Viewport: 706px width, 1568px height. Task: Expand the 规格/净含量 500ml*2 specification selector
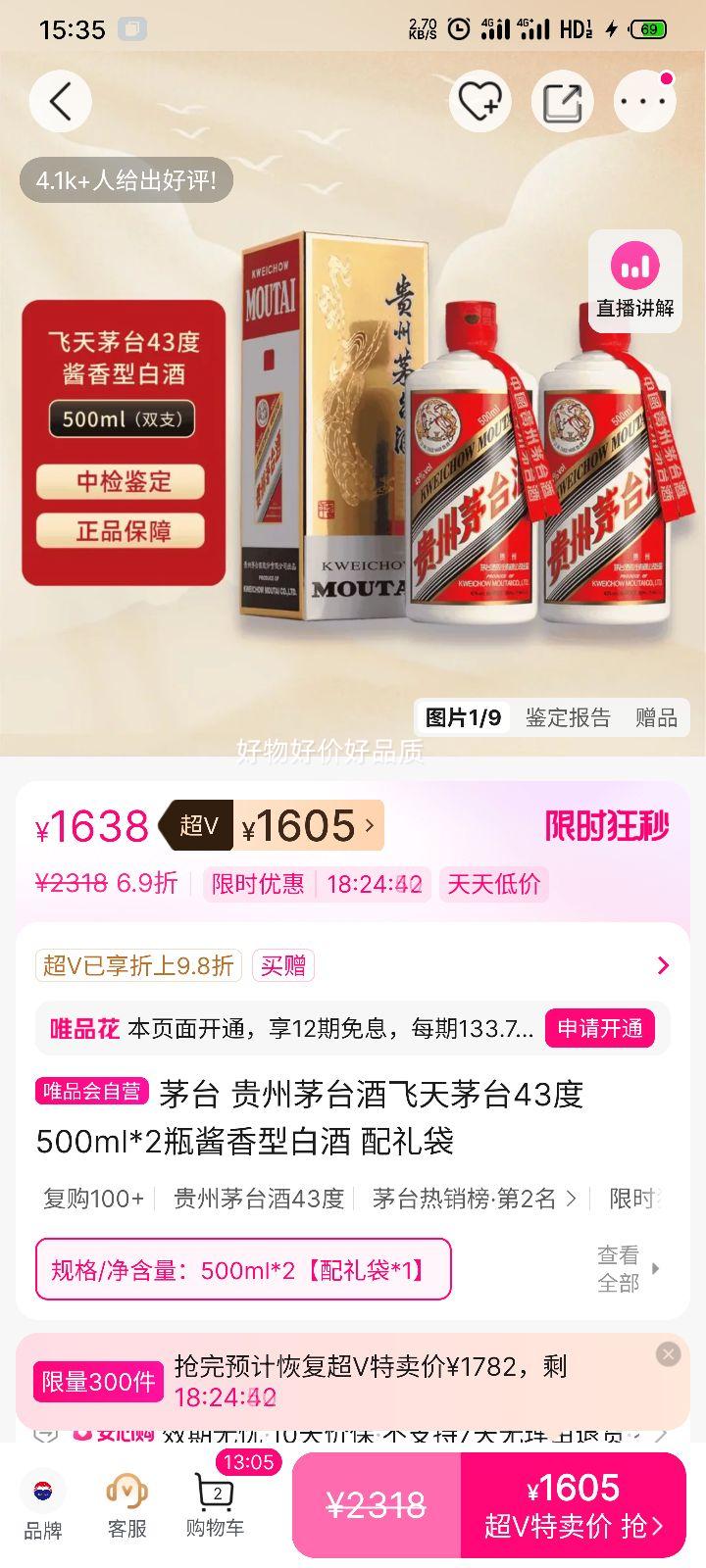(x=243, y=1269)
